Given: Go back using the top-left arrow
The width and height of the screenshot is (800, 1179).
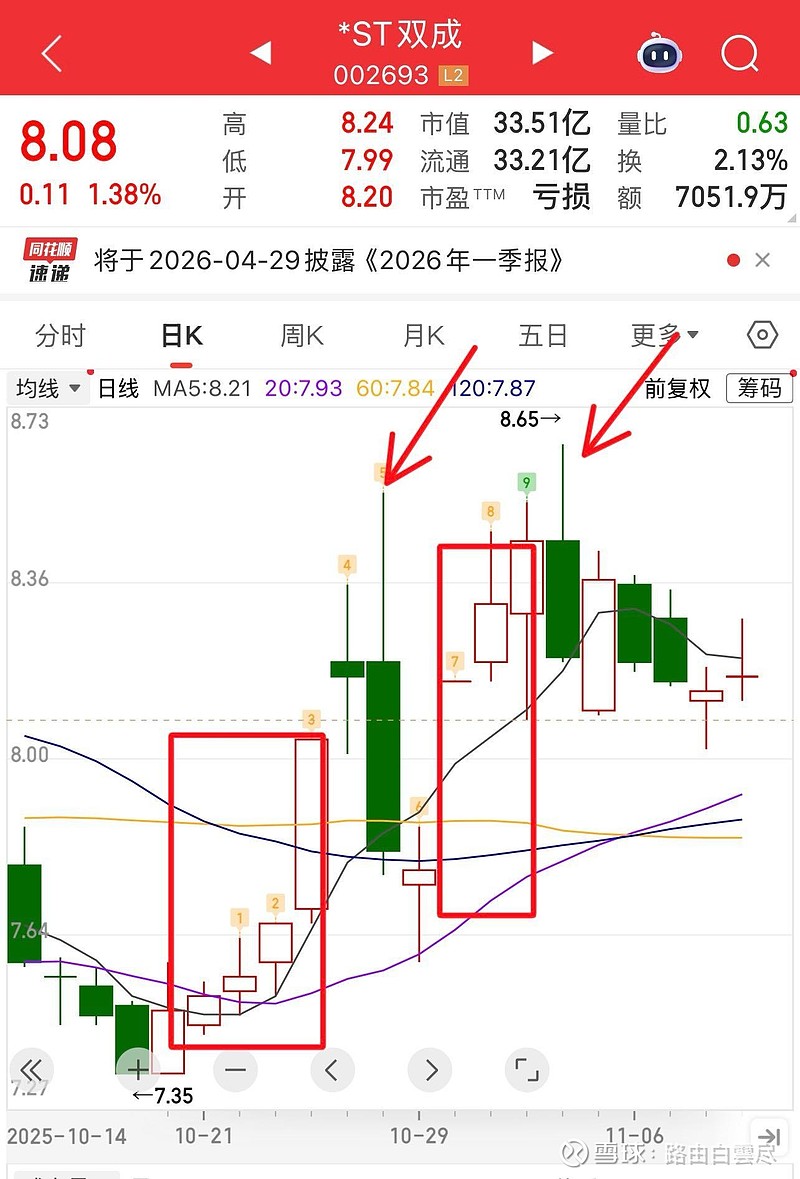Looking at the screenshot, I should [x=50, y=54].
